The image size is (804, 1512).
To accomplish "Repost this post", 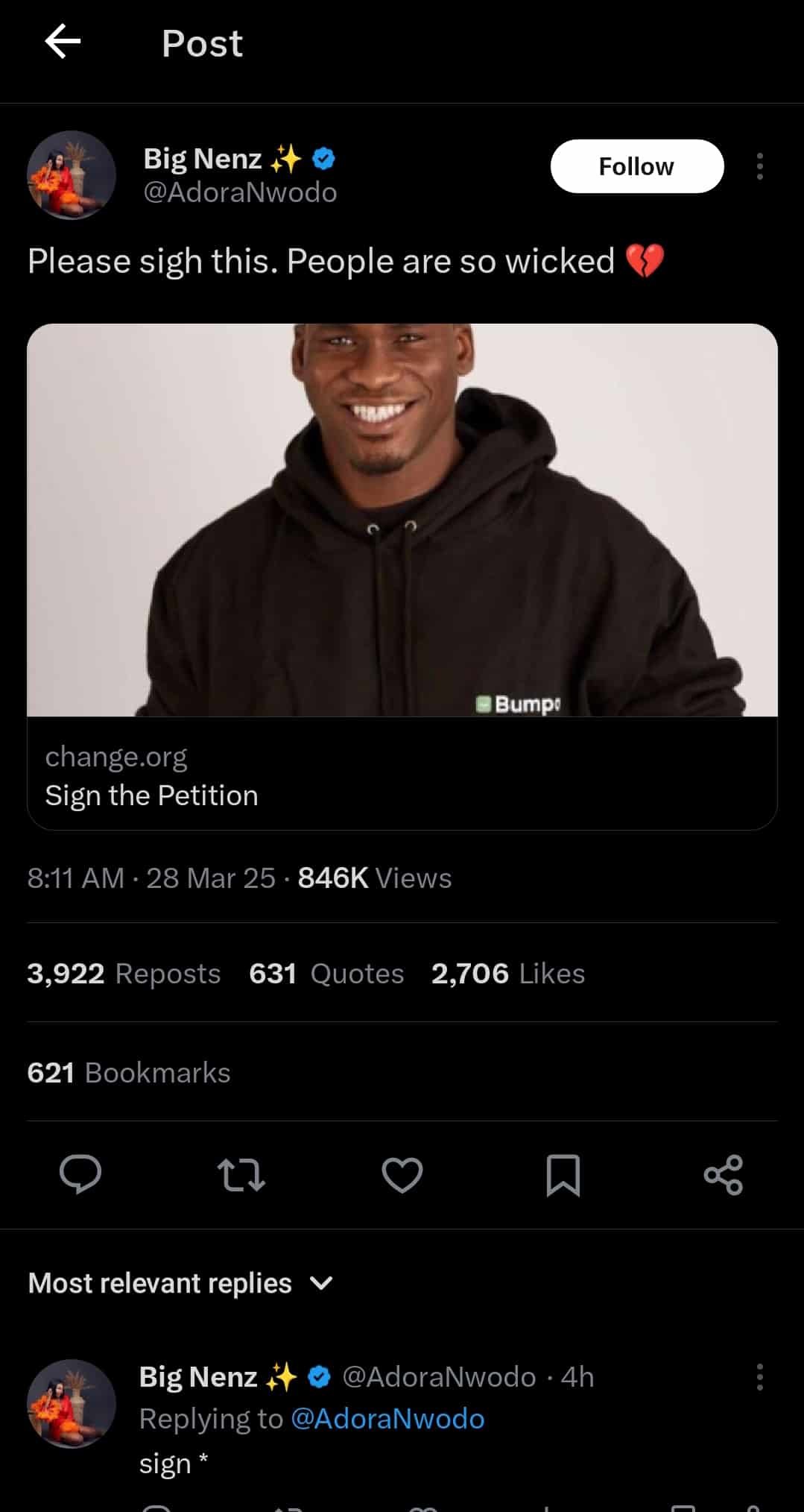I will [x=241, y=1174].
